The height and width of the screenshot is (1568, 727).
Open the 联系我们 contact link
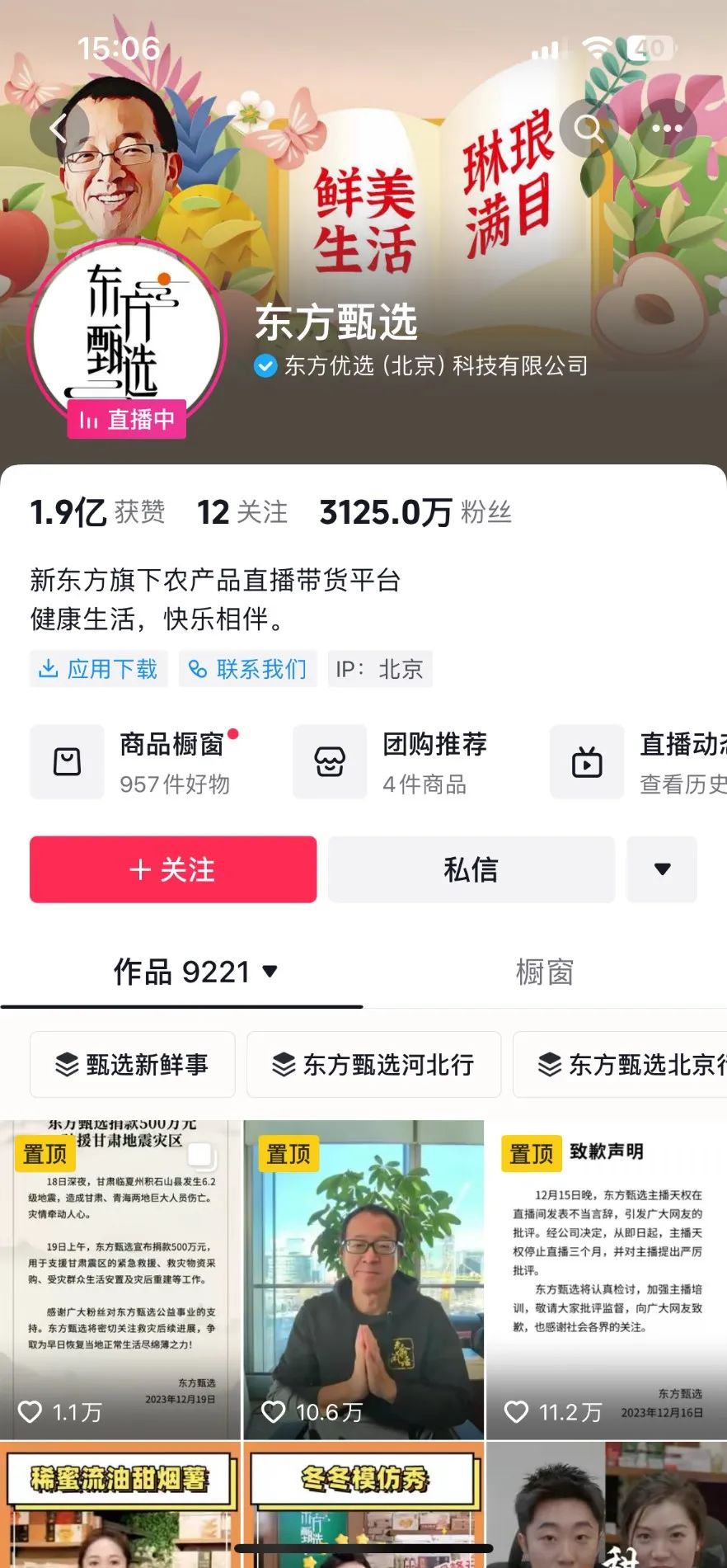247,669
